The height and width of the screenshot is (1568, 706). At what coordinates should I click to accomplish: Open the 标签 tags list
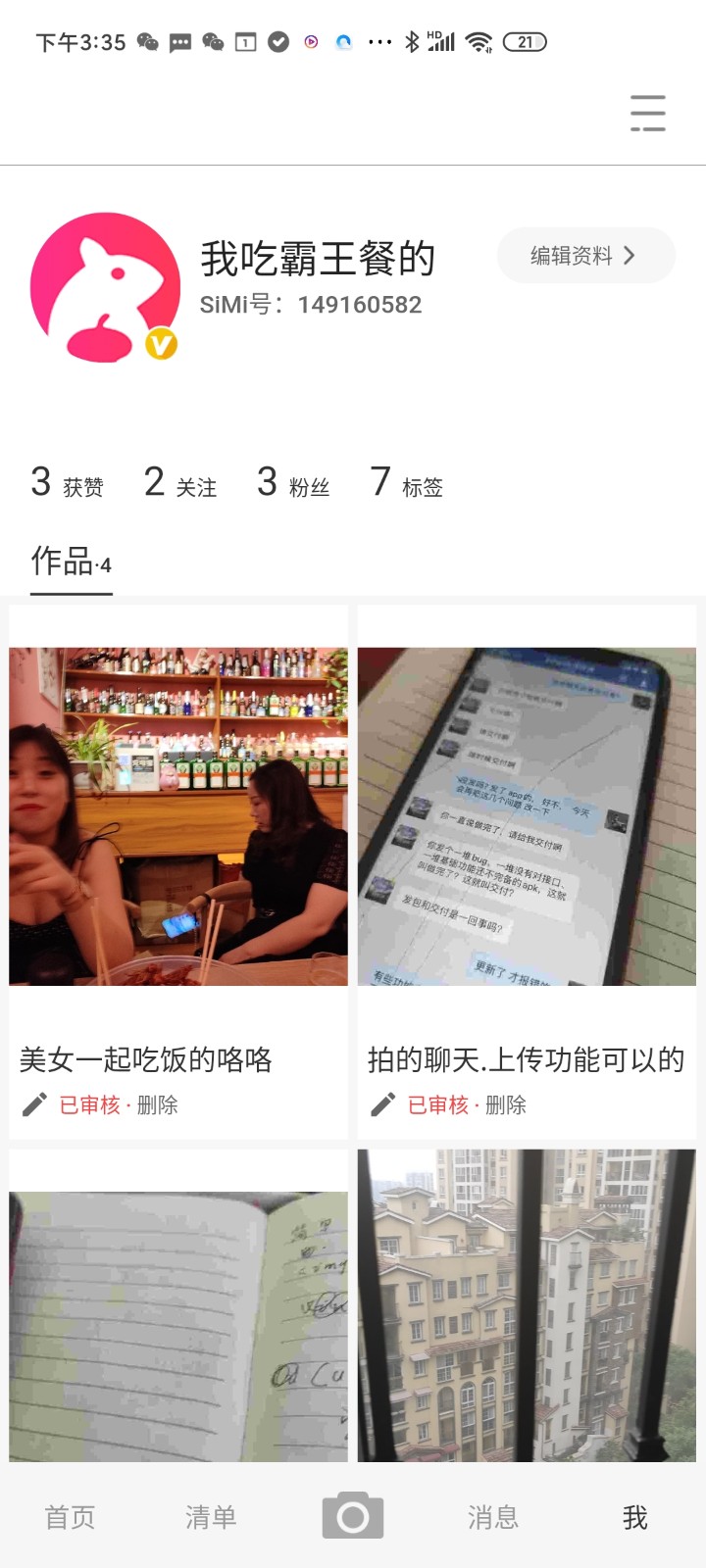click(x=407, y=483)
